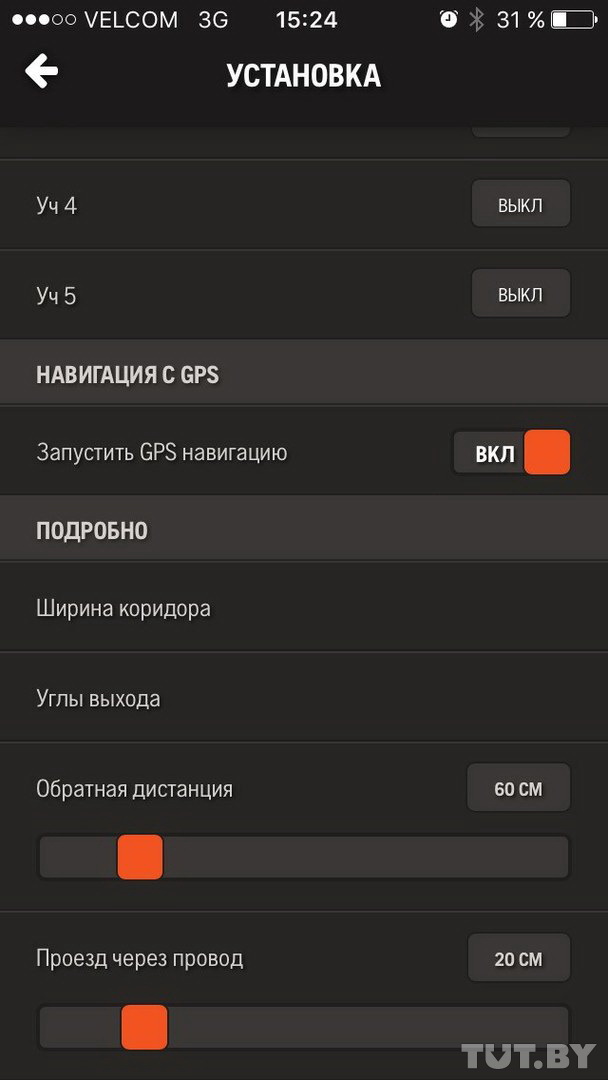Screen dimensions: 608x1080
Task: Toggle the Уч 5 ВЫКЛ switch
Action: (x=521, y=293)
